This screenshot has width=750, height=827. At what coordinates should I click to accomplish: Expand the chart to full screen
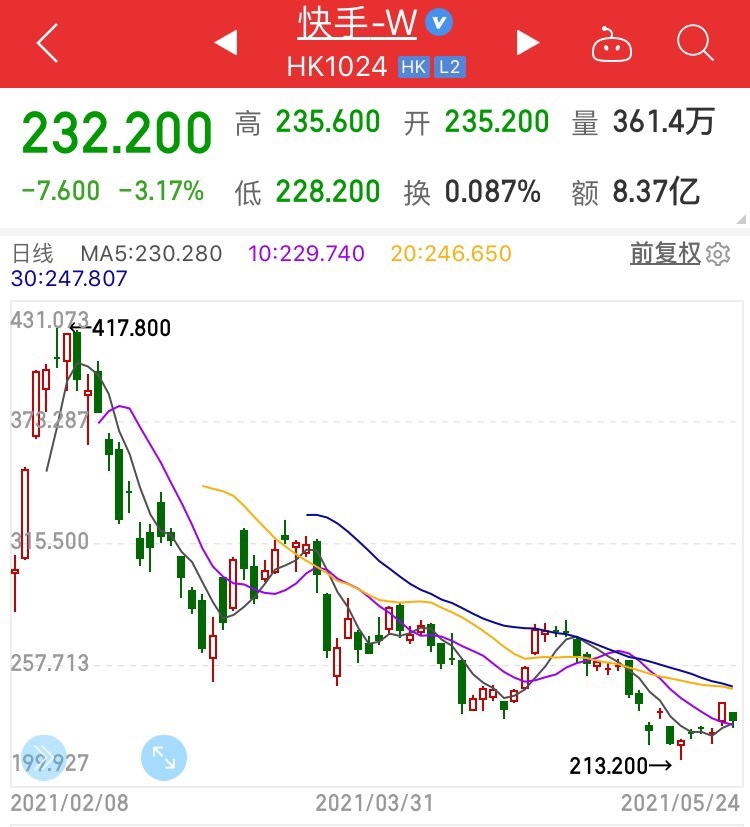click(164, 757)
